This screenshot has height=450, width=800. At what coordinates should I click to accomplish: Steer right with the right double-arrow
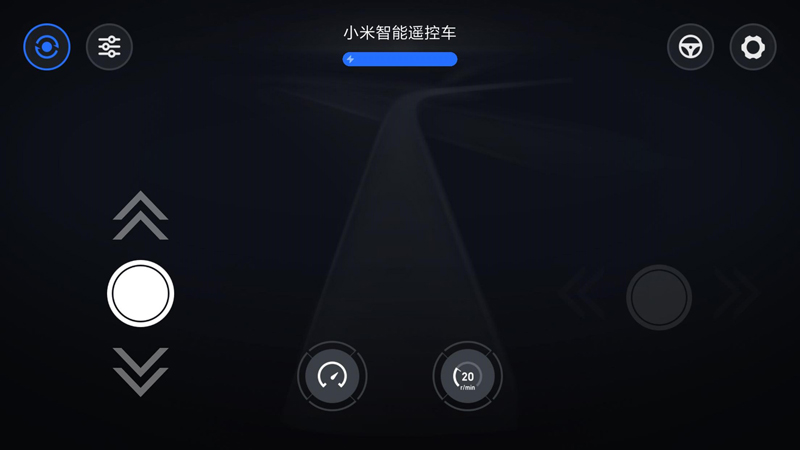pos(738,295)
